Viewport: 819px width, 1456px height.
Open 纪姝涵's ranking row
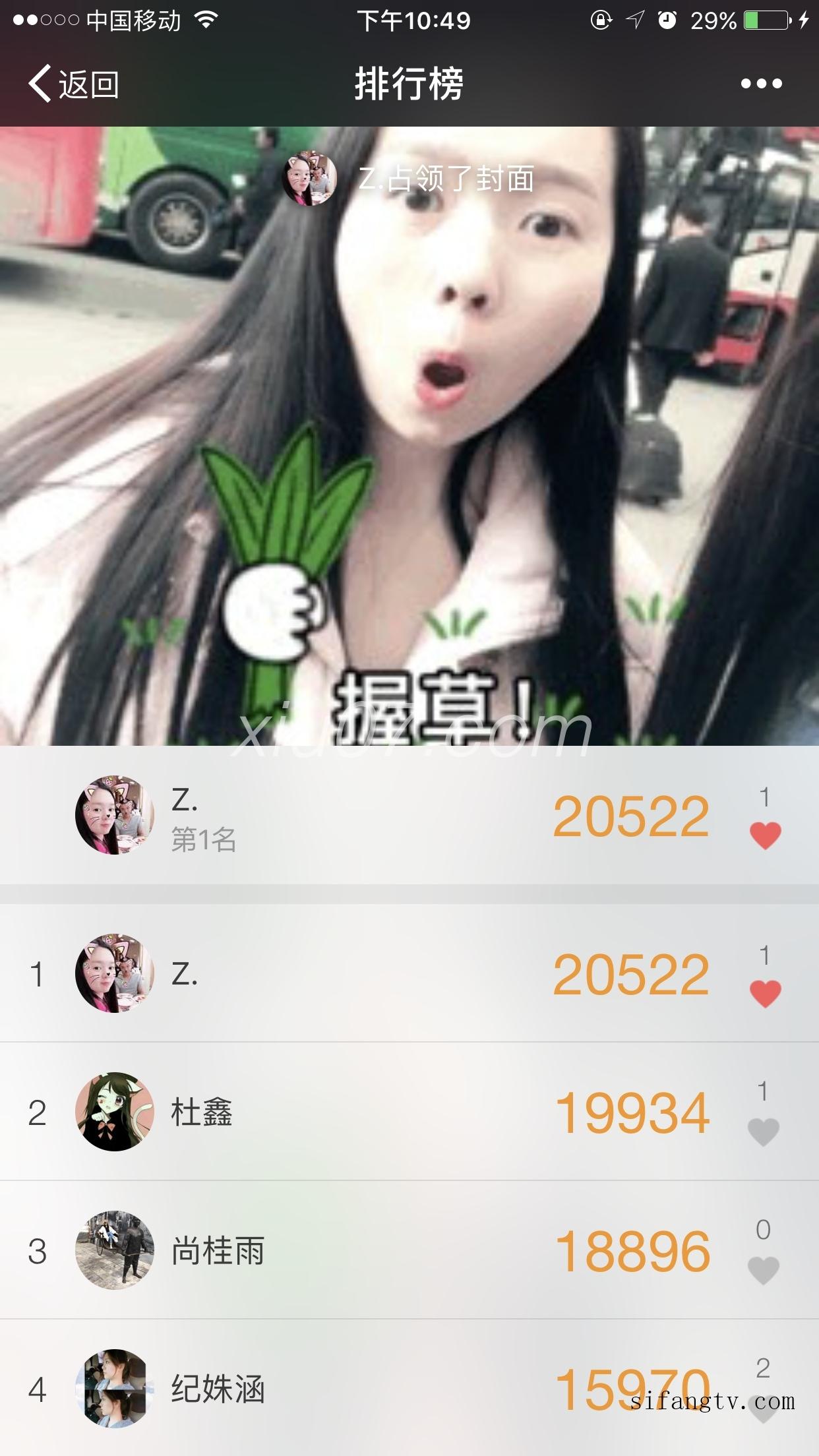(x=330, y=1389)
